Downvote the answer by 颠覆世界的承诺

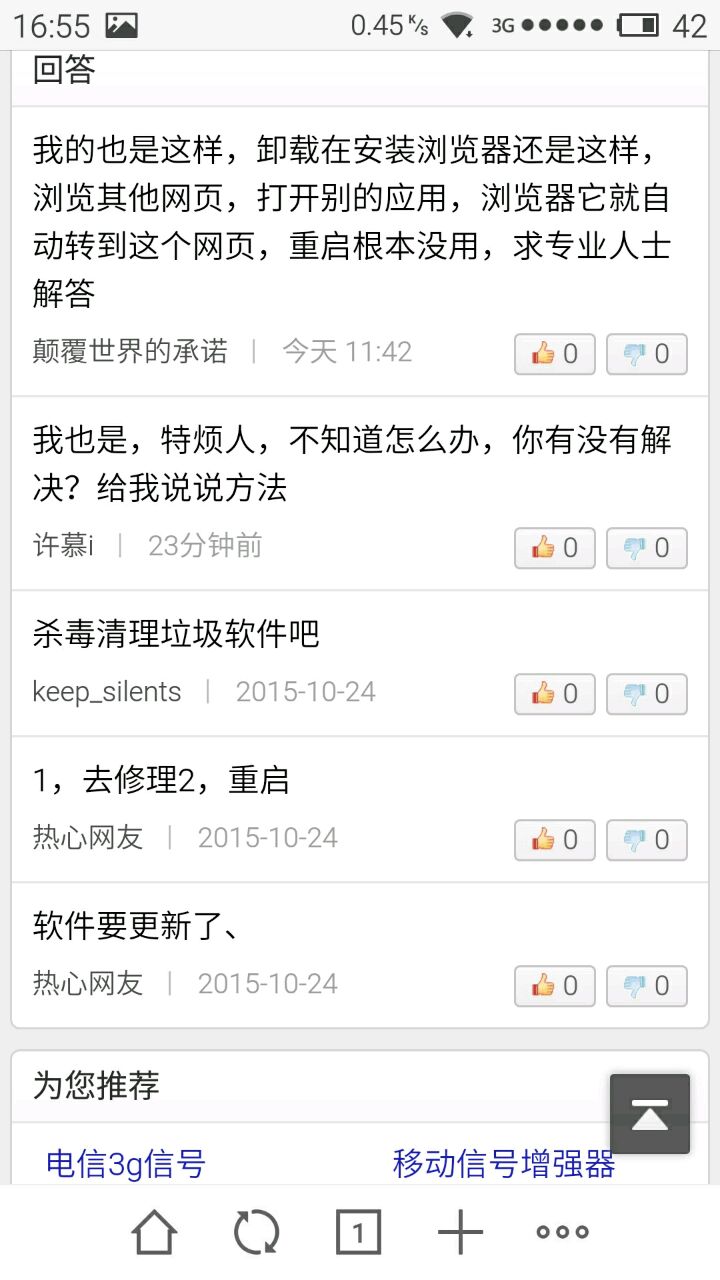(x=646, y=354)
